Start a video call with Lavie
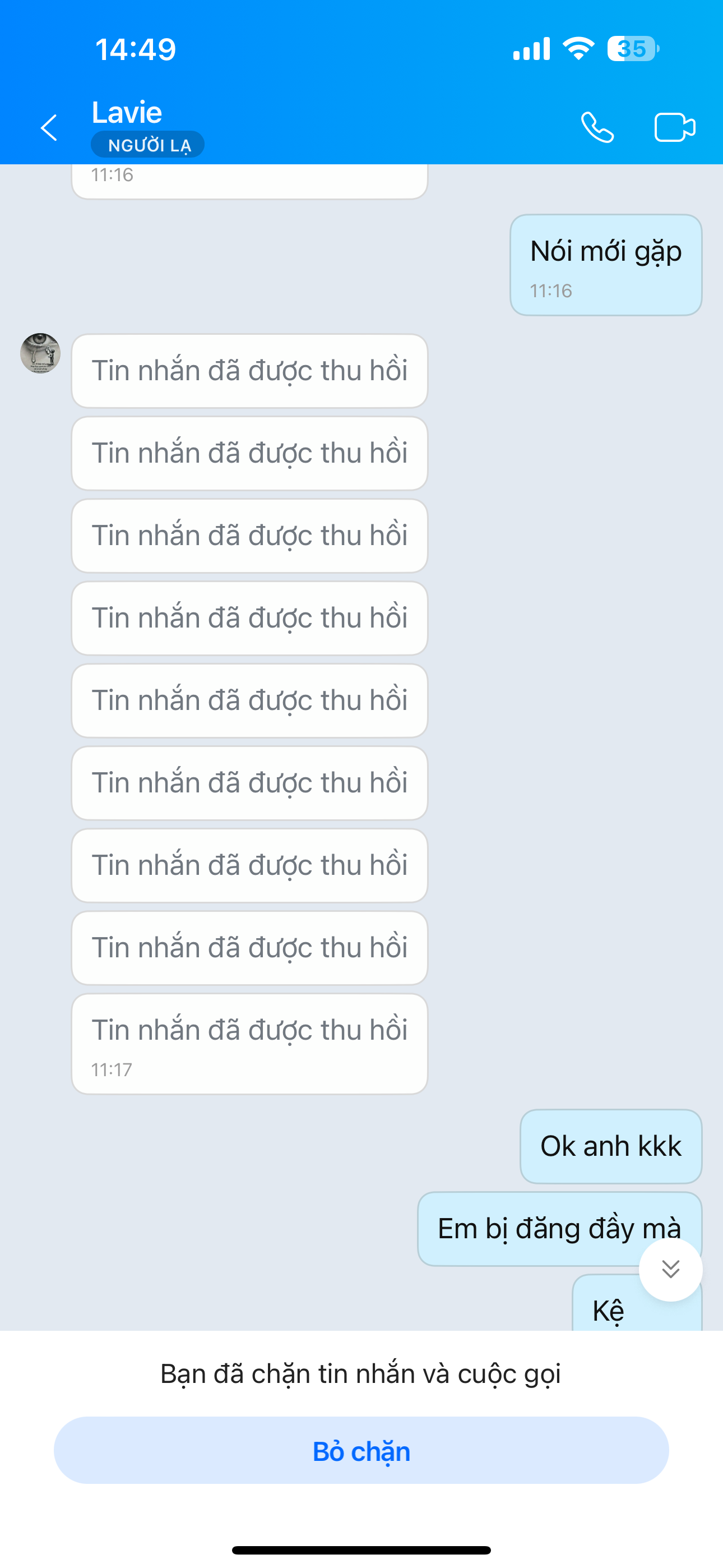723x1568 pixels. point(674,128)
